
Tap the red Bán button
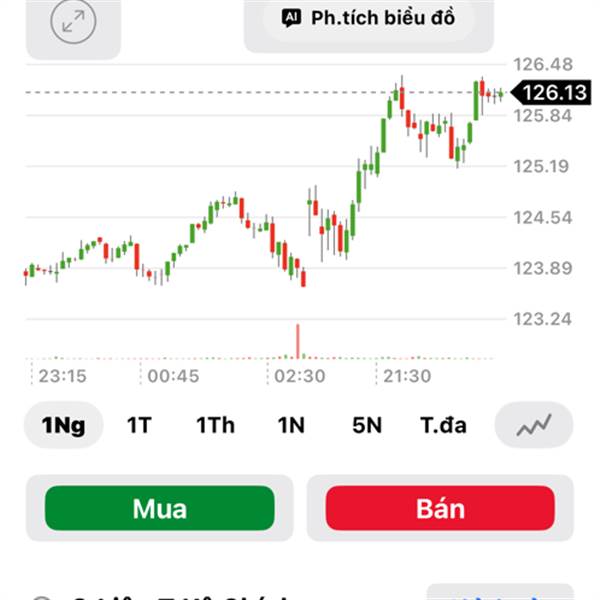pos(440,508)
